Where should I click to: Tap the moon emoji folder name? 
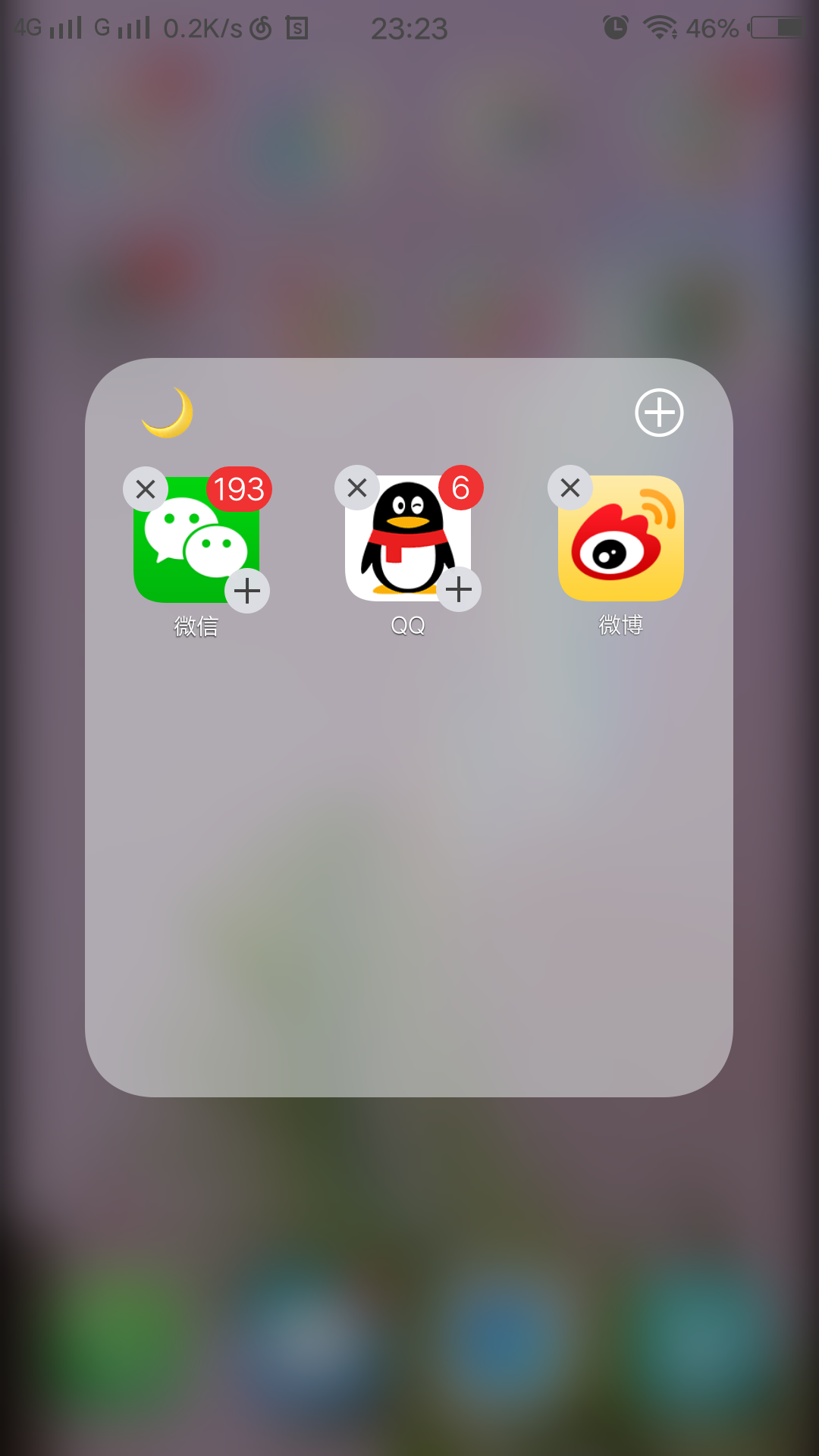tap(168, 413)
